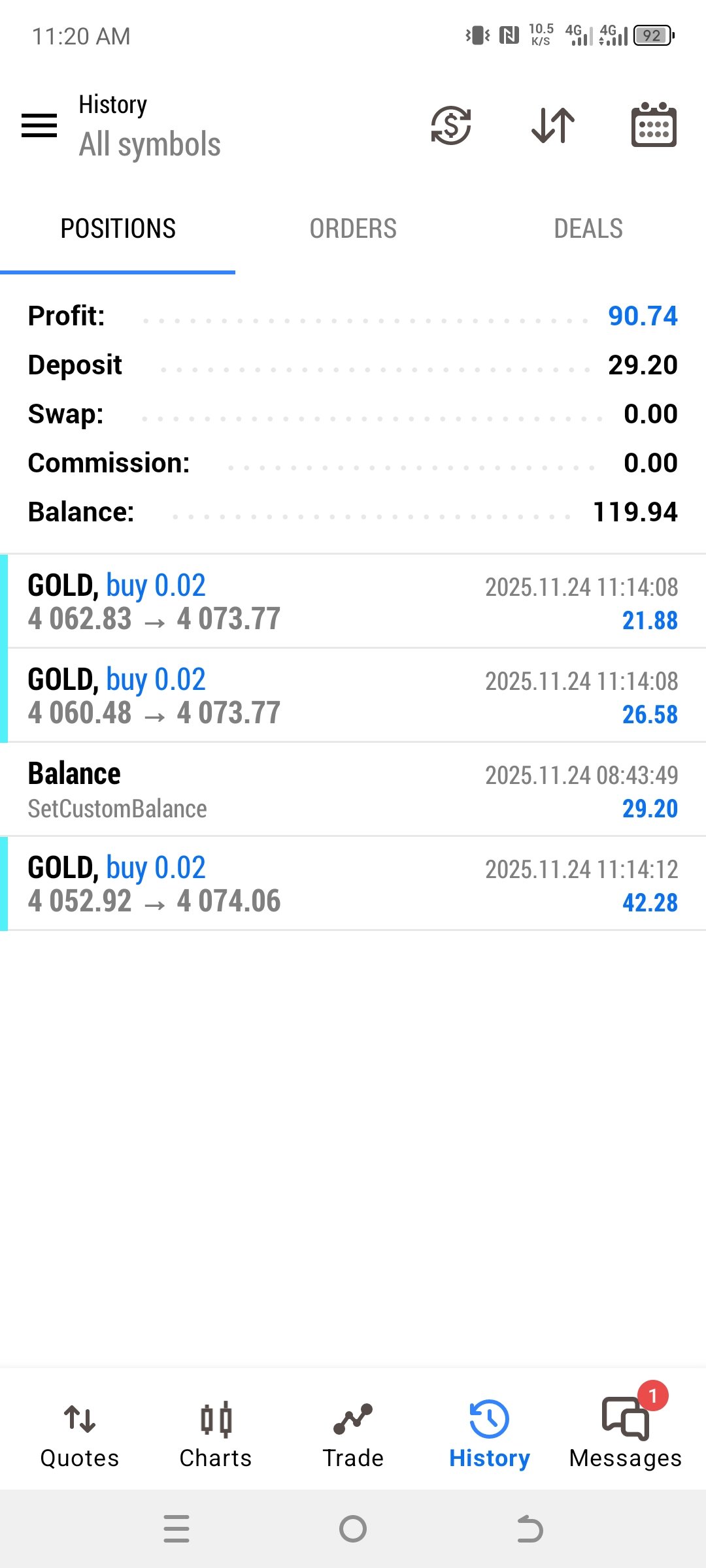The height and width of the screenshot is (1568, 706).
Task: Open the SetCustomBalance balance entry
Action: click(x=353, y=790)
